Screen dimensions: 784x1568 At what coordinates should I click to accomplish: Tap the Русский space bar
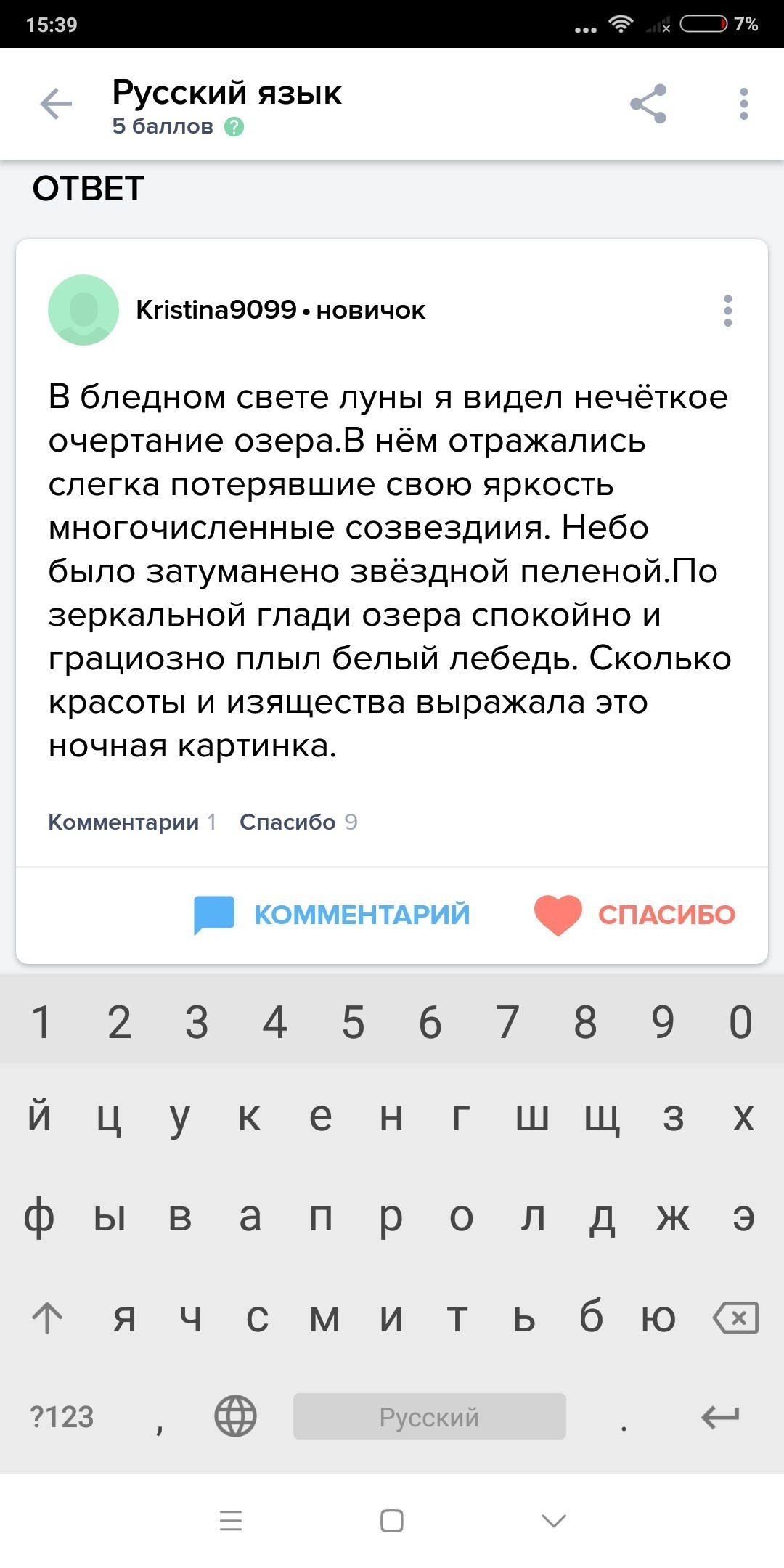429,1416
